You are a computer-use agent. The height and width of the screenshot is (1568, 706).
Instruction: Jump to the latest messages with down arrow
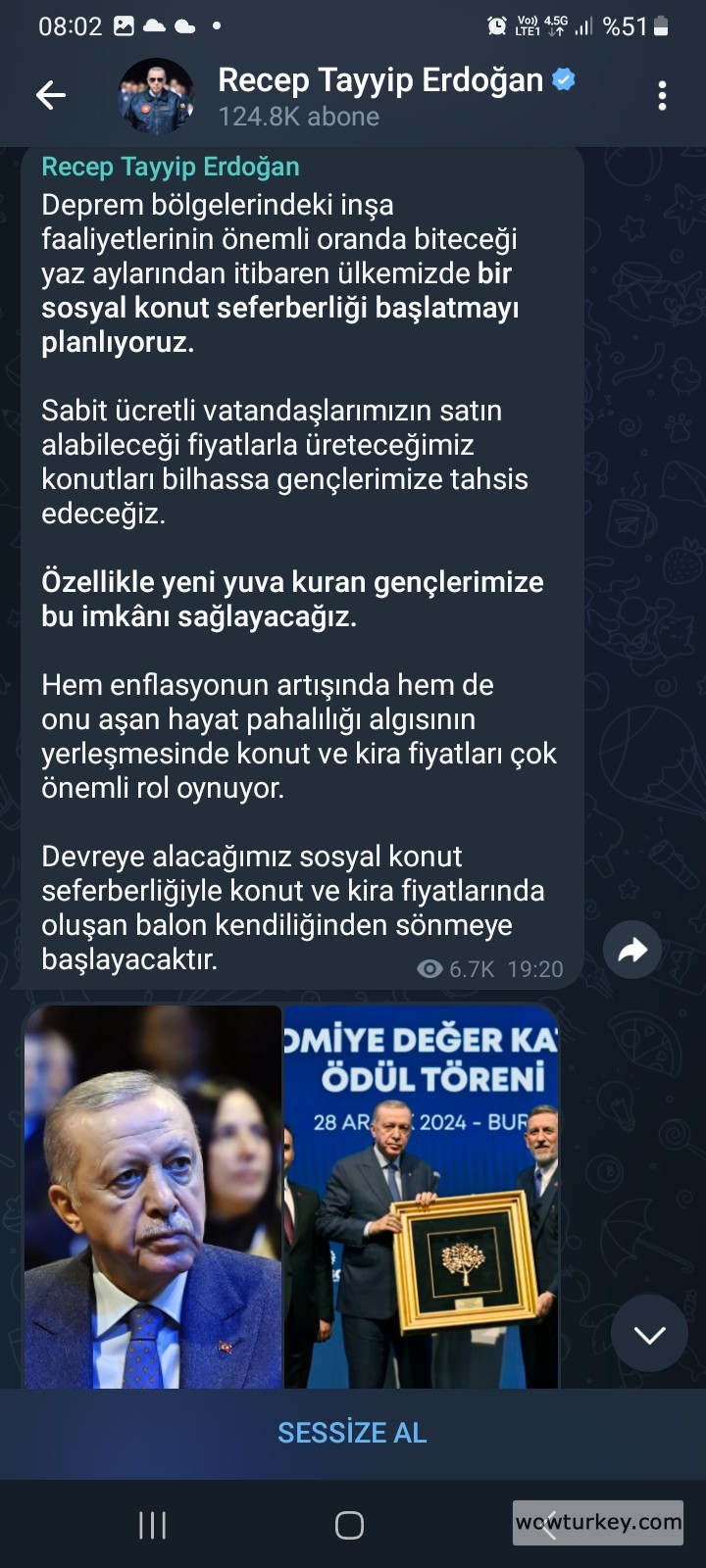[649, 1333]
